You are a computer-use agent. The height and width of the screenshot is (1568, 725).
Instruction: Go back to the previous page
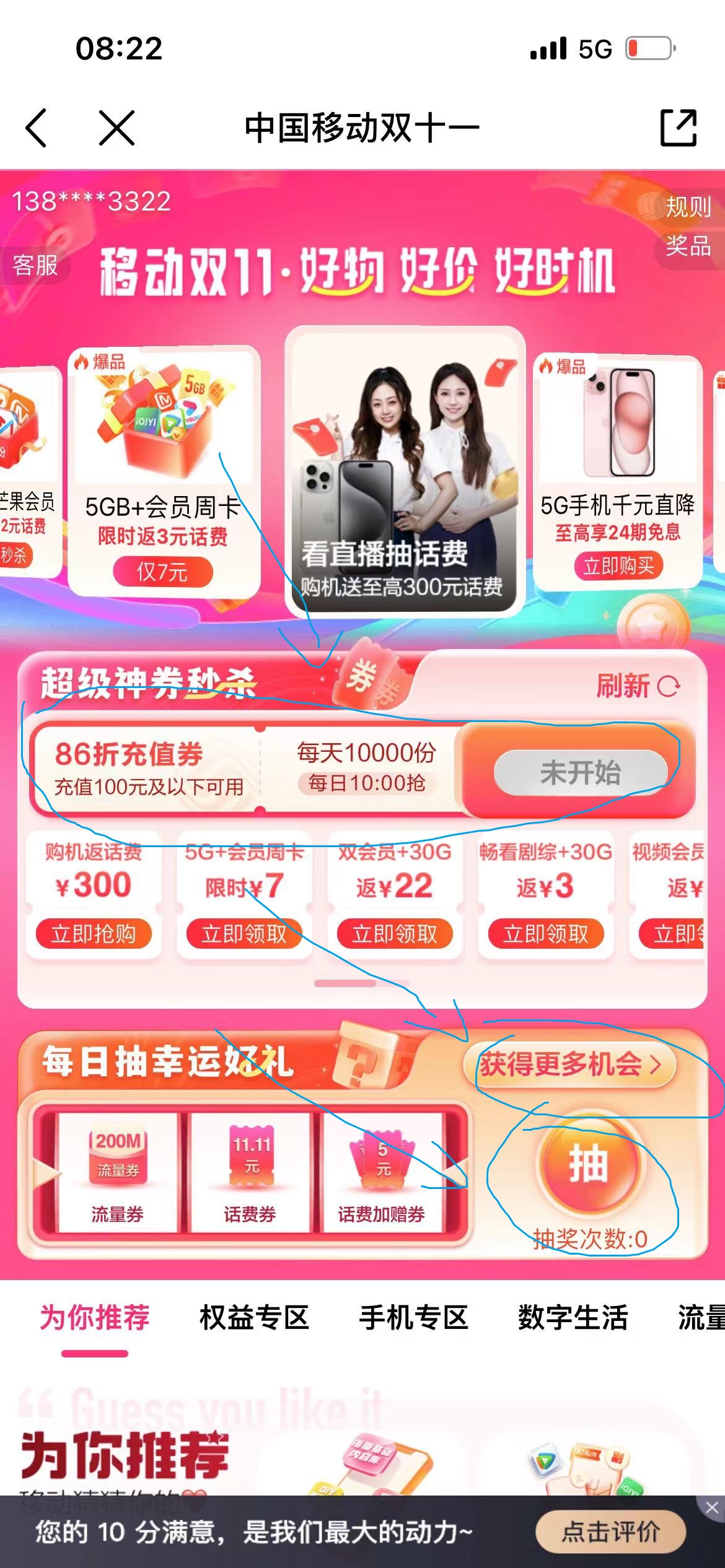click(x=37, y=128)
